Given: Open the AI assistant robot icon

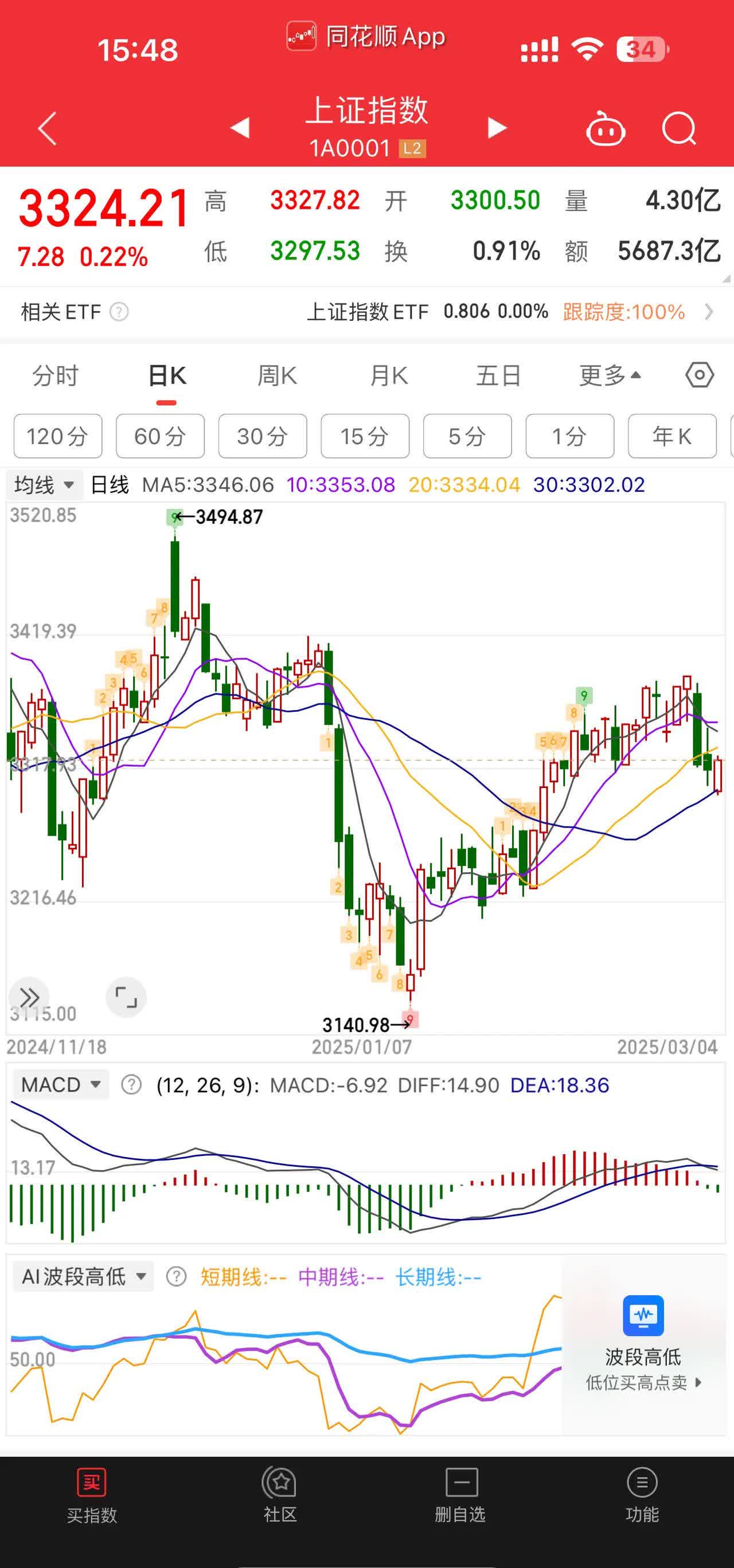Looking at the screenshot, I should pos(607,128).
